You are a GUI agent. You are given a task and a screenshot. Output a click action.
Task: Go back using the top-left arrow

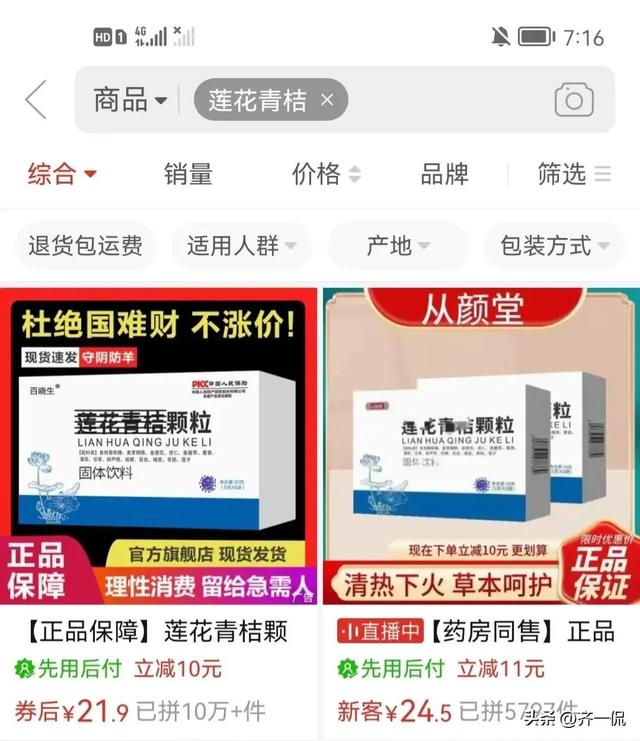[x=36, y=100]
